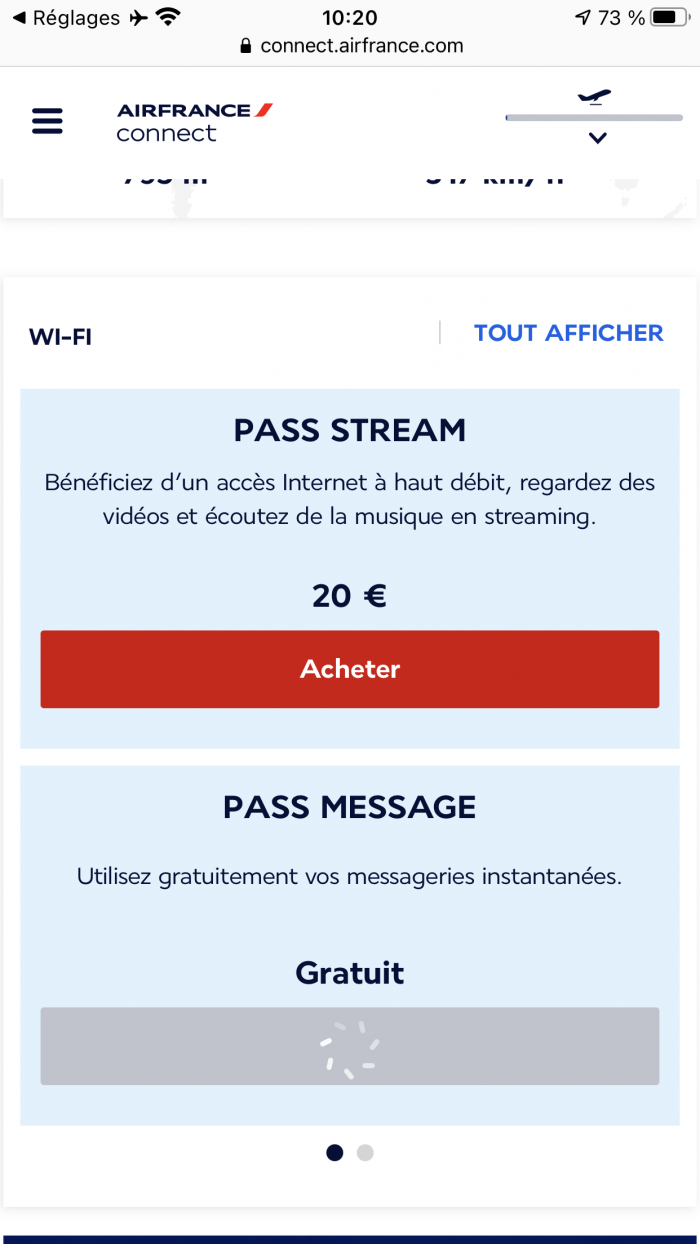The width and height of the screenshot is (700, 1244).
Task: Tap the Tout Afficher link
Action: point(568,333)
